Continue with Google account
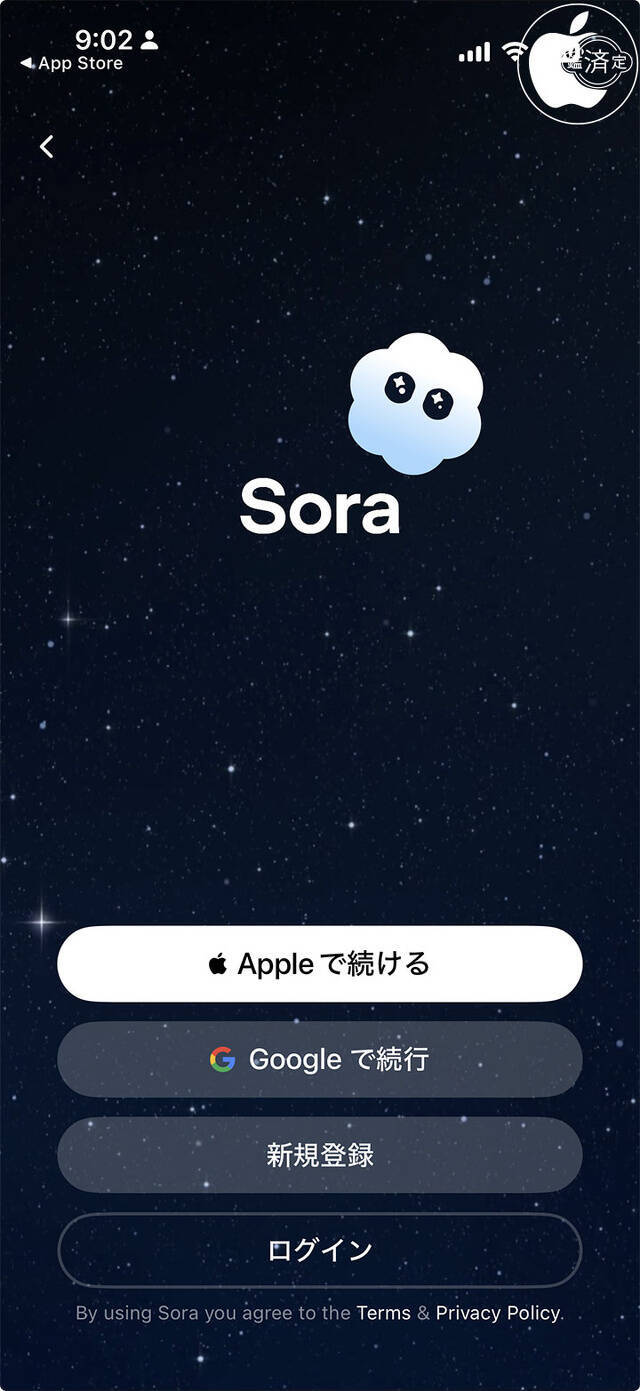 (x=319, y=1059)
